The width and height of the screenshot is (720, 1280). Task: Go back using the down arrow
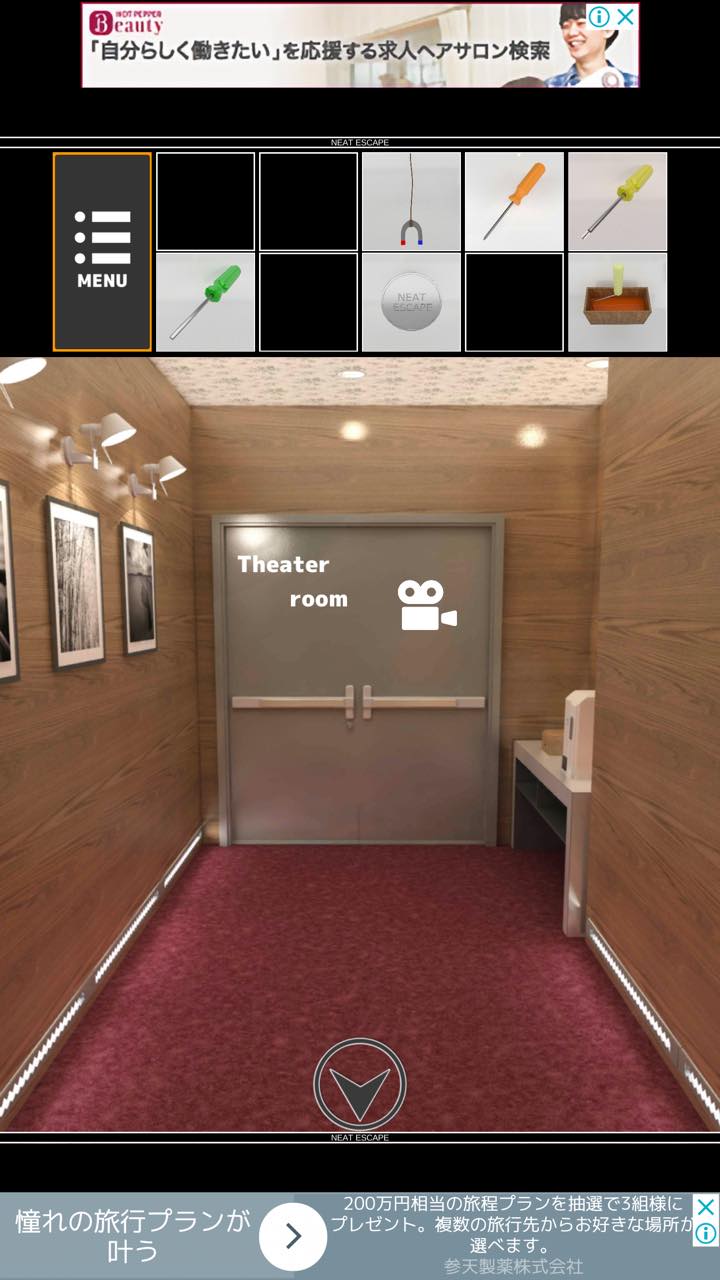[360, 1084]
